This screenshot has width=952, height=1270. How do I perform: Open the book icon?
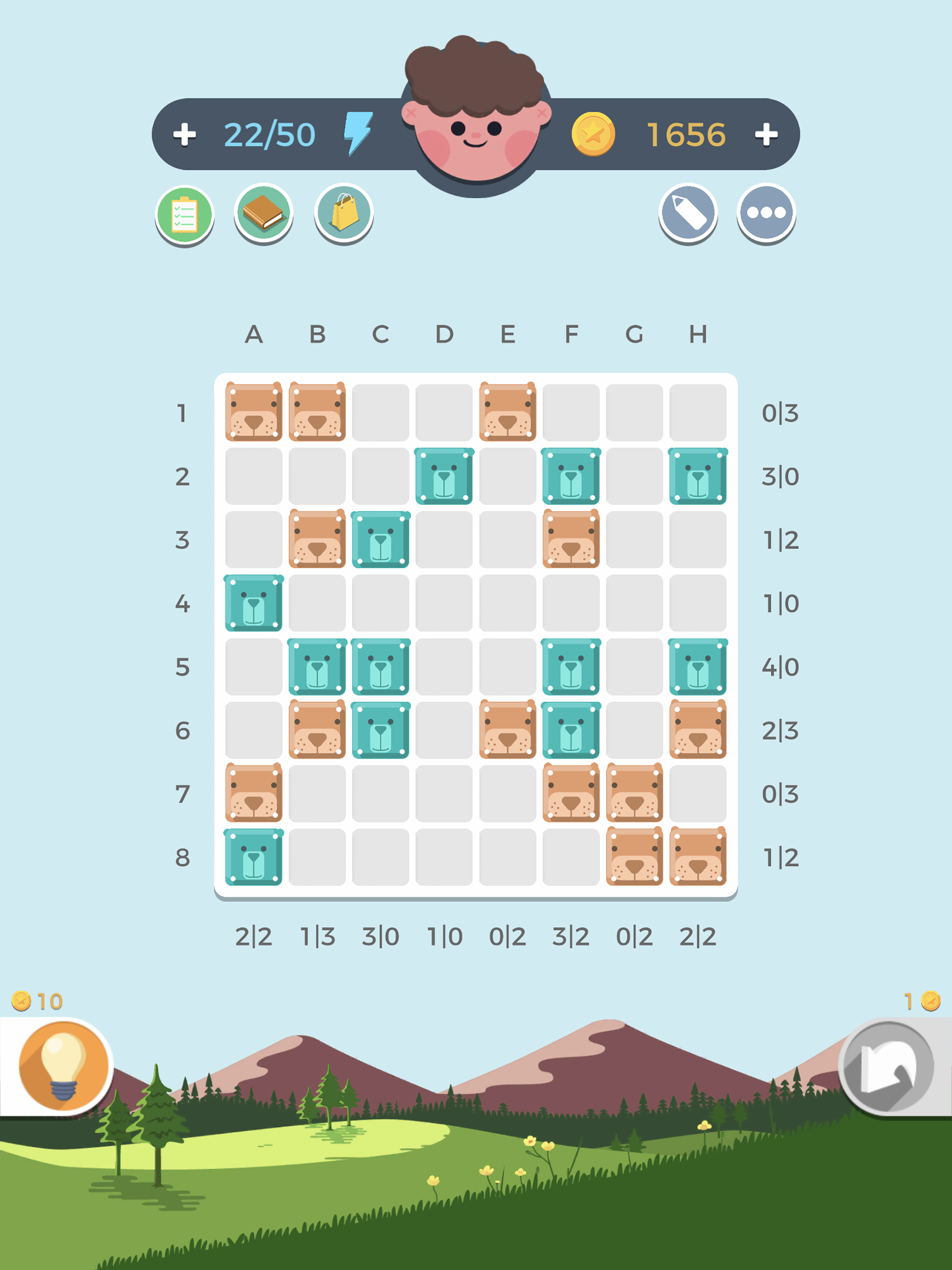pyautogui.click(x=264, y=213)
